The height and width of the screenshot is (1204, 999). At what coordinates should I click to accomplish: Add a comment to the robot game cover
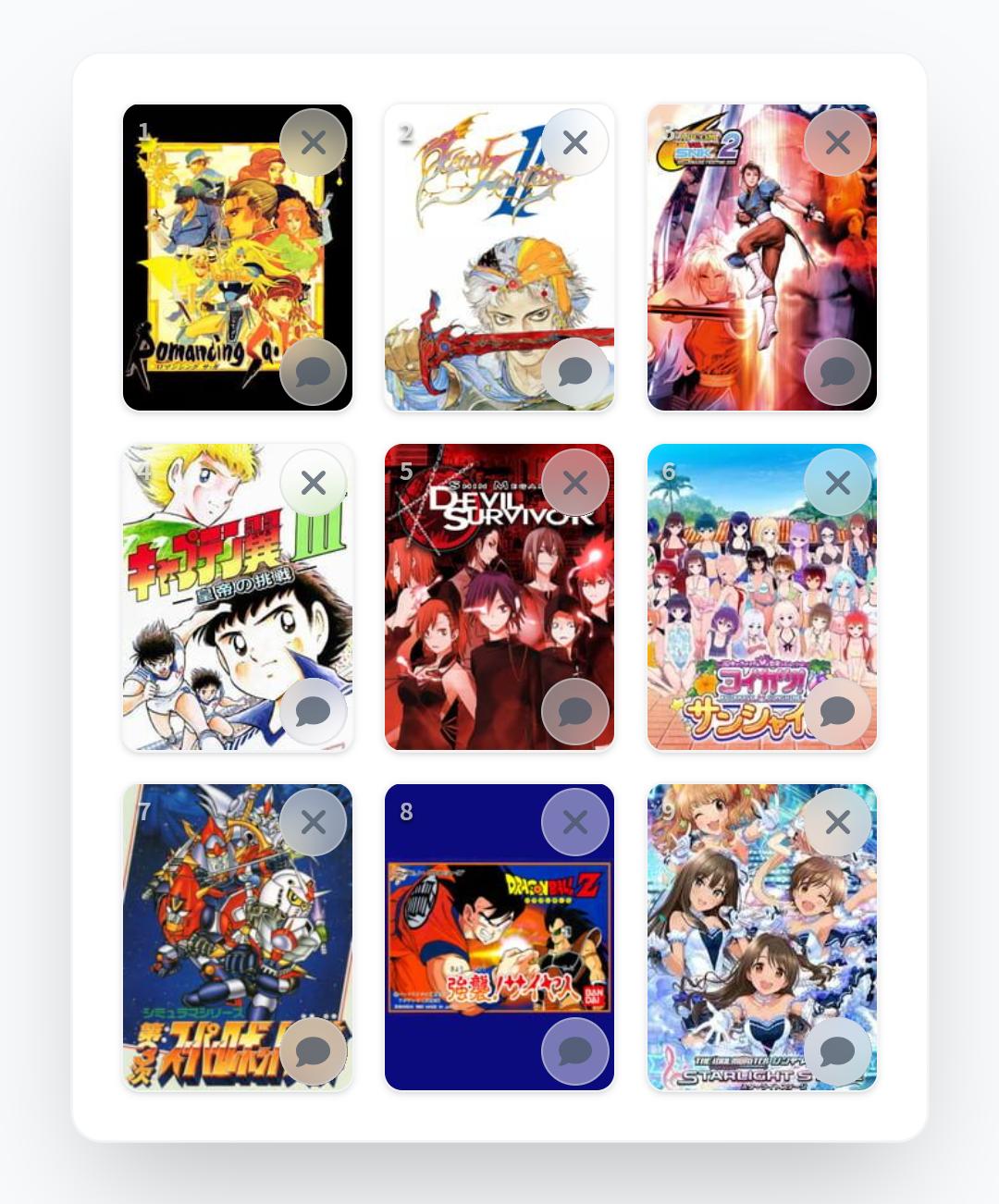(x=314, y=1051)
